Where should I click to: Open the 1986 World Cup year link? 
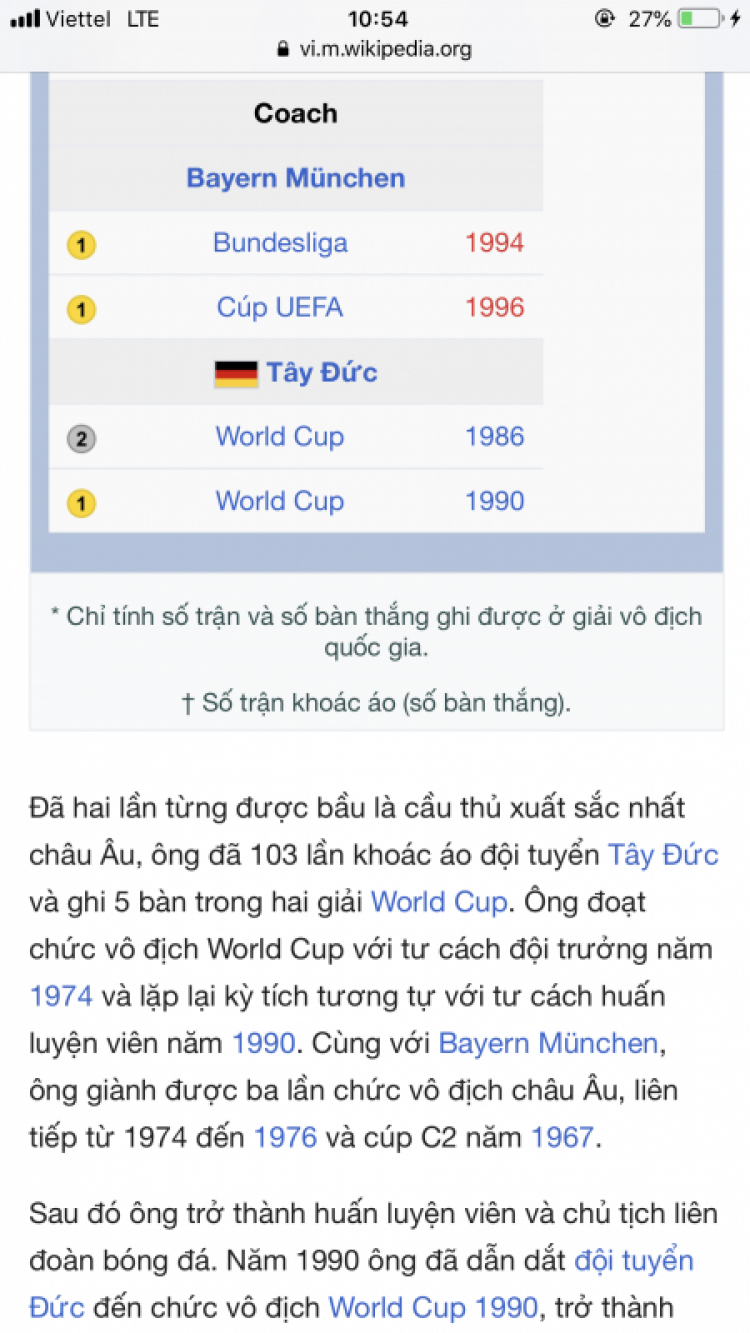[x=494, y=437]
